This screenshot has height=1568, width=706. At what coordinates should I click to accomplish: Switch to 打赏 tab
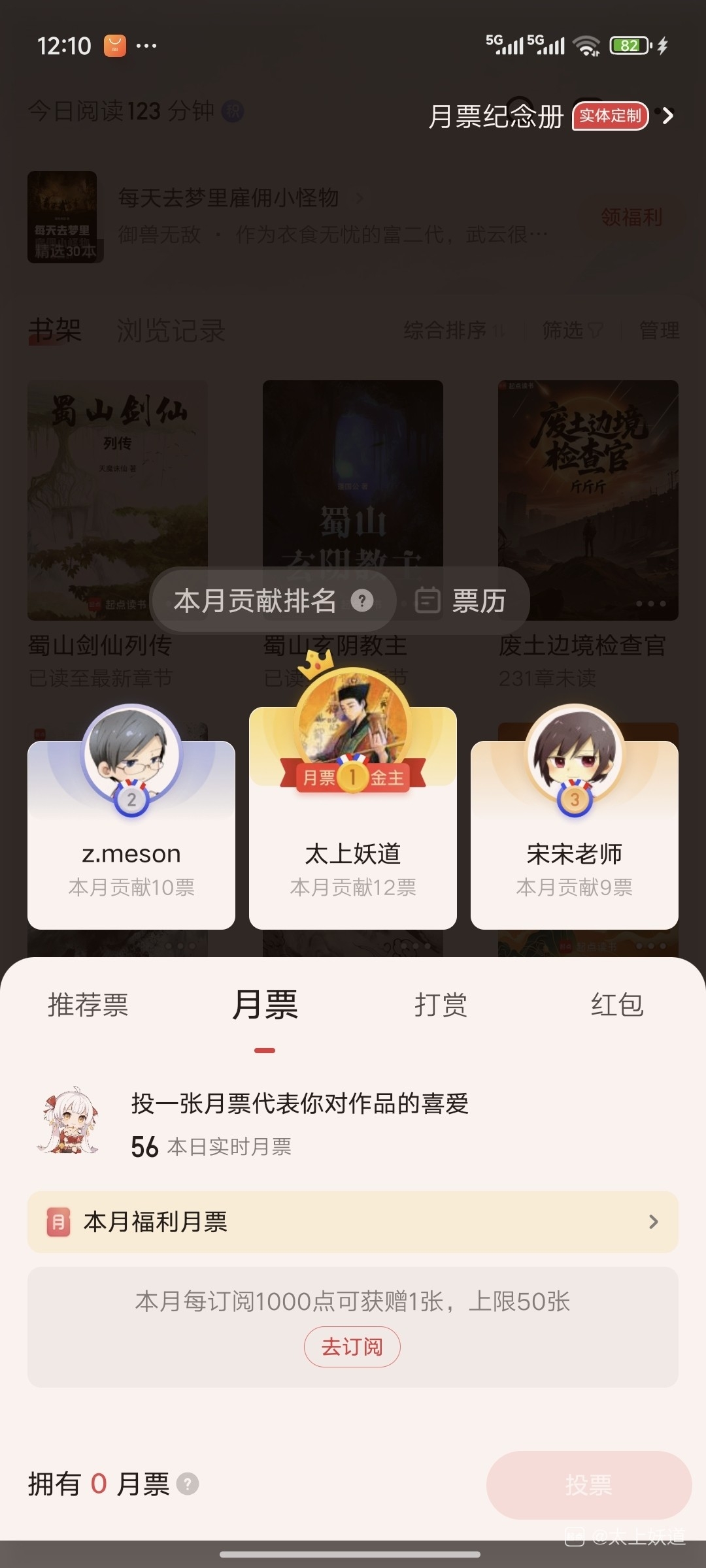[441, 1005]
